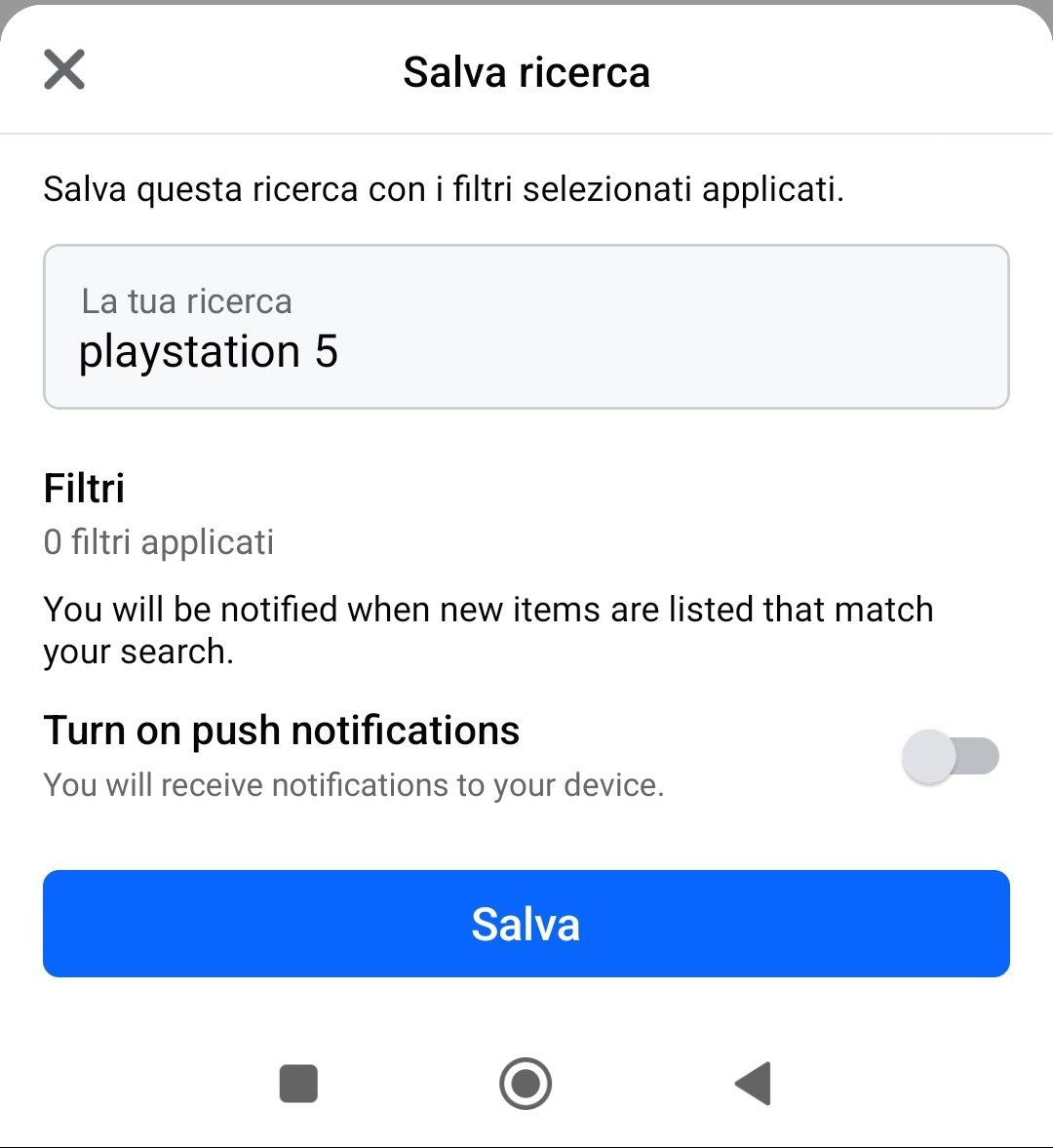The height and width of the screenshot is (1148, 1053).
Task: Click '0 filtri applicati' text
Action: [x=158, y=542]
